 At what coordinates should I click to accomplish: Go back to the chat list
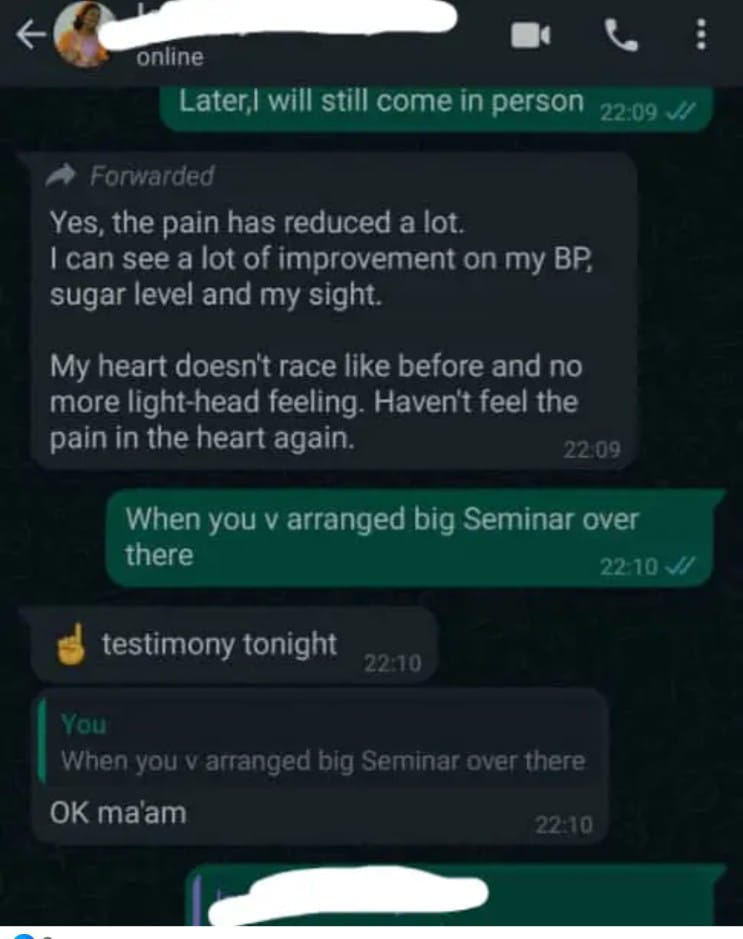click(x=30, y=36)
